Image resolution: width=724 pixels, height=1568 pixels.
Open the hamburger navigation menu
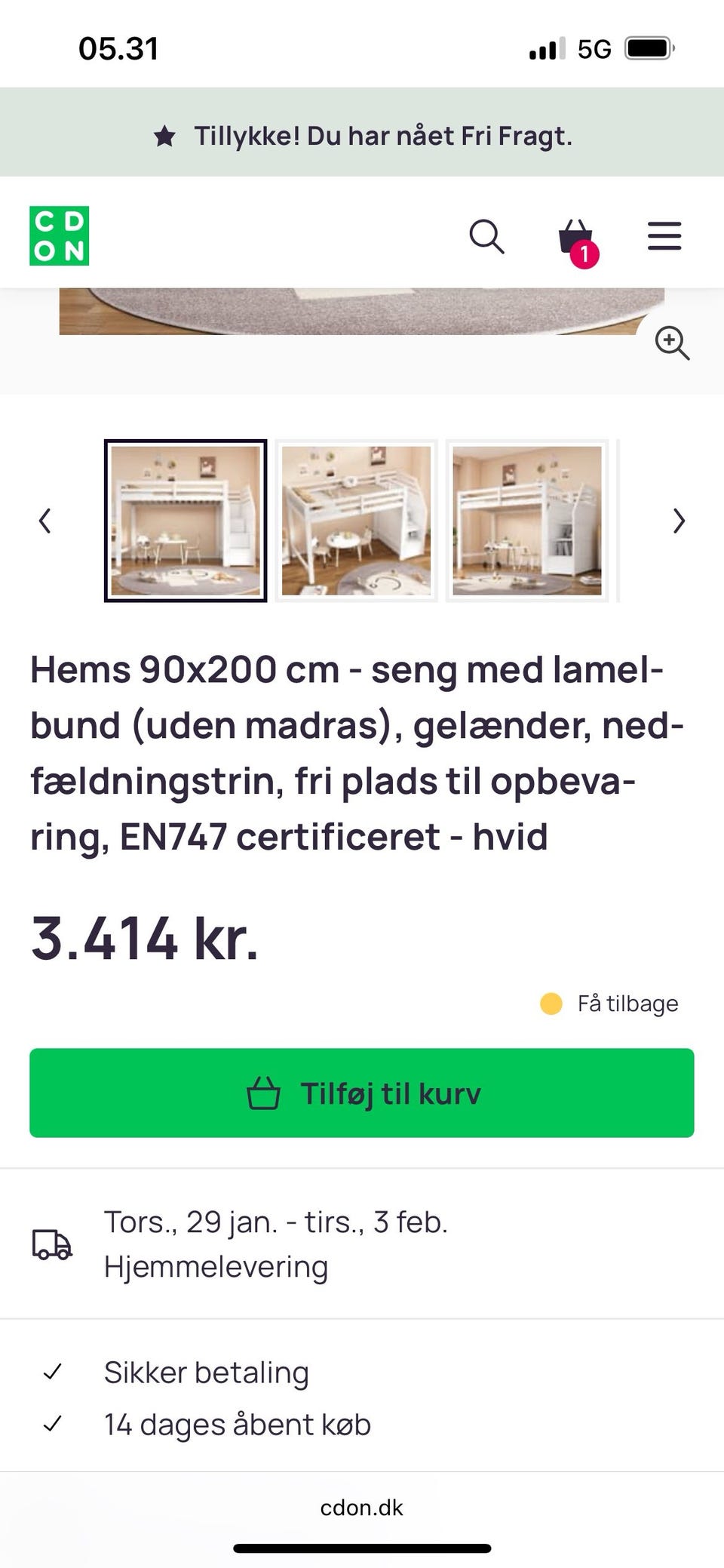click(x=664, y=236)
